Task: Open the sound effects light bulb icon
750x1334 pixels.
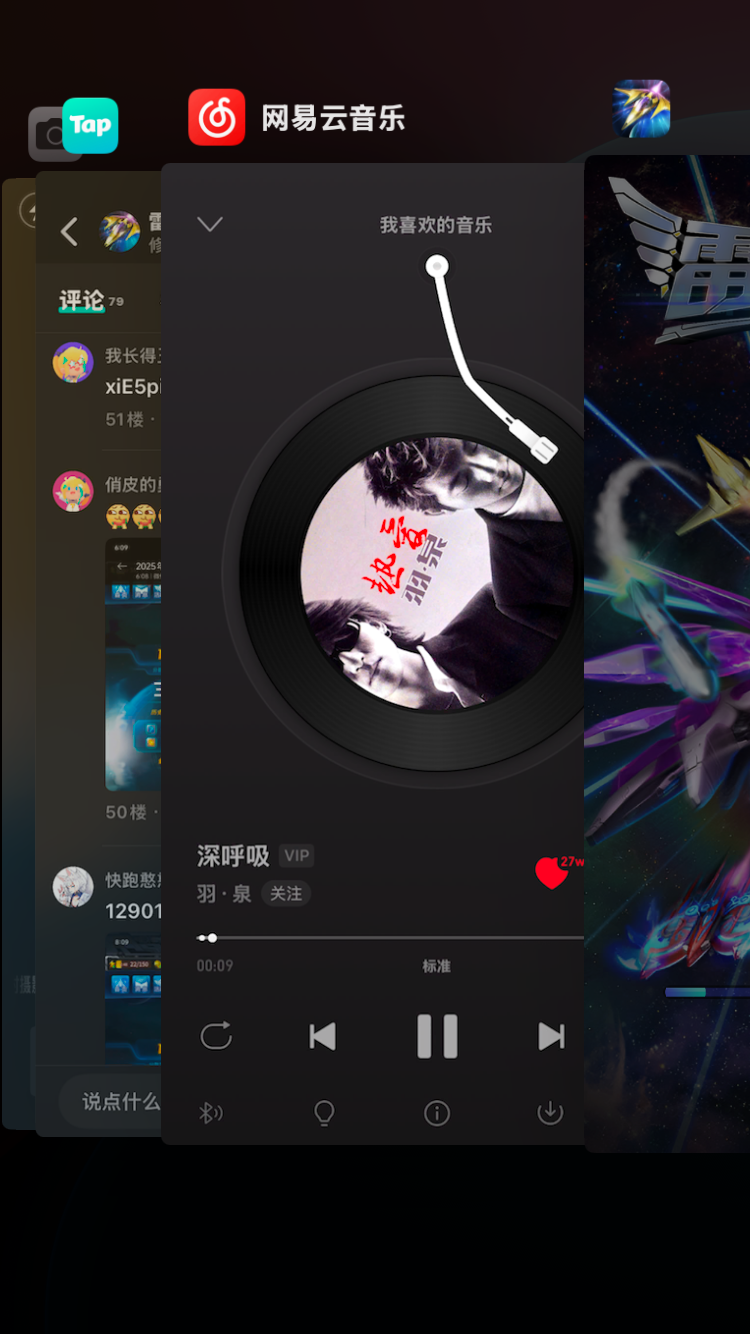Action: coord(323,1111)
